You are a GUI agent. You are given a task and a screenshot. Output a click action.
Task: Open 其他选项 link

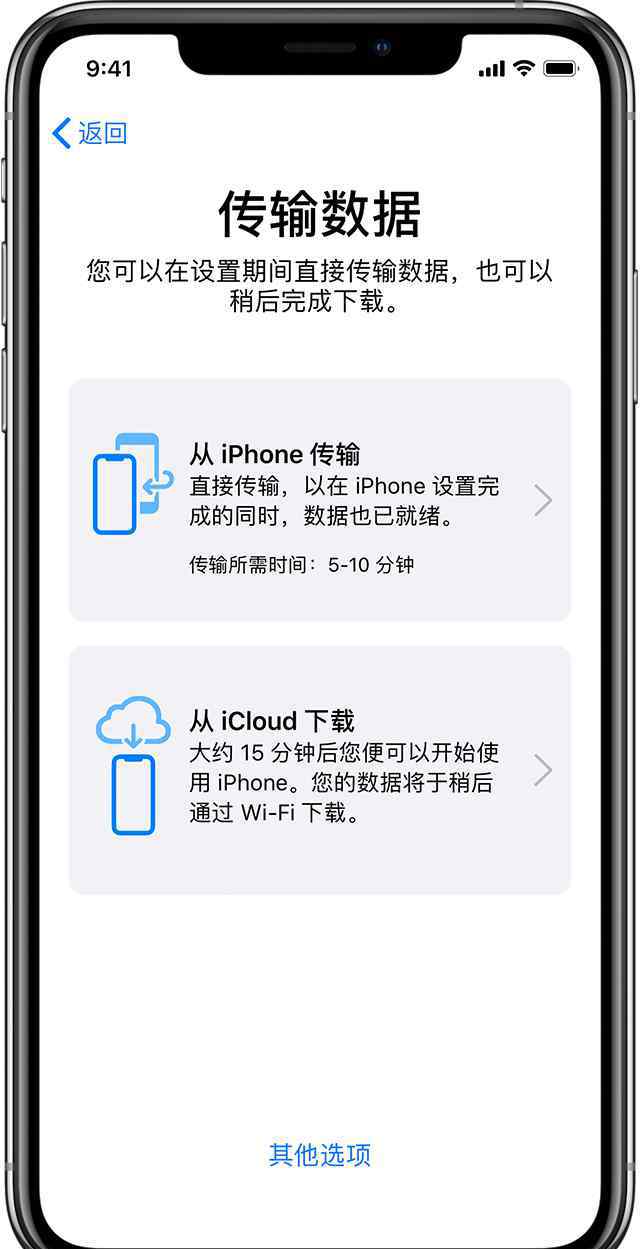click(320, 1155)
